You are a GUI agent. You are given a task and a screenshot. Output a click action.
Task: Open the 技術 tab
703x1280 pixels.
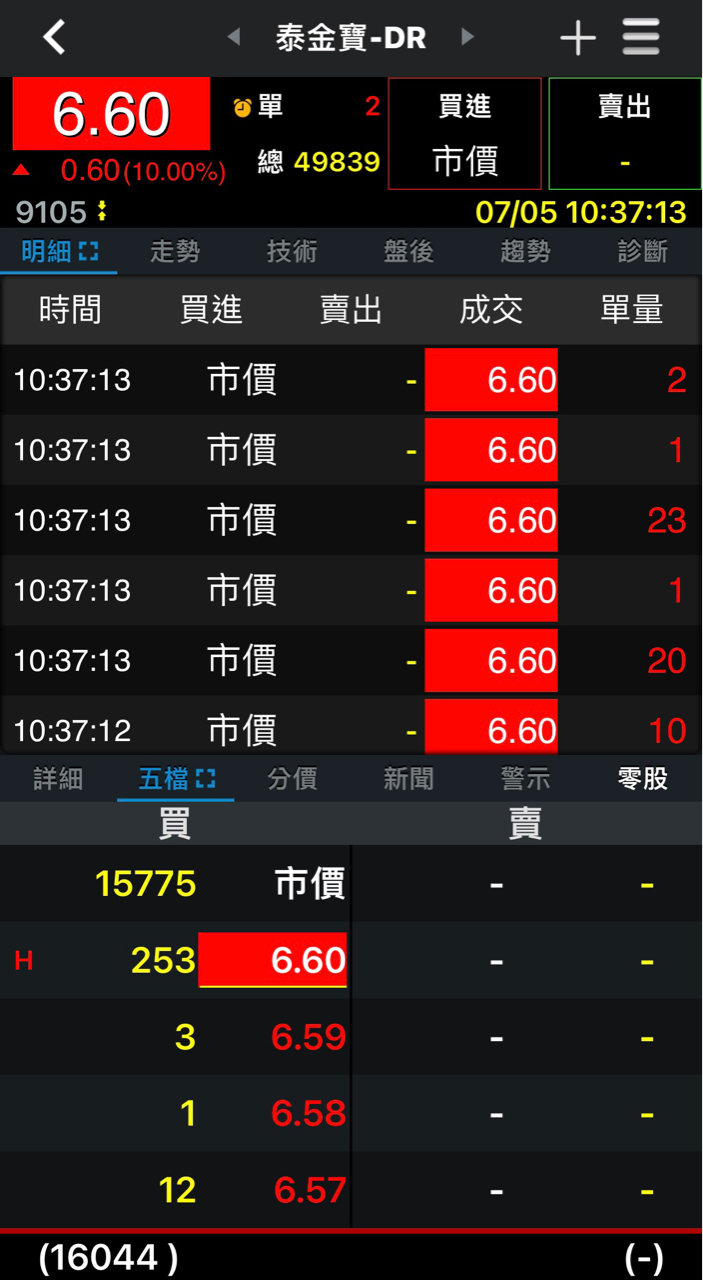[292, 251]
